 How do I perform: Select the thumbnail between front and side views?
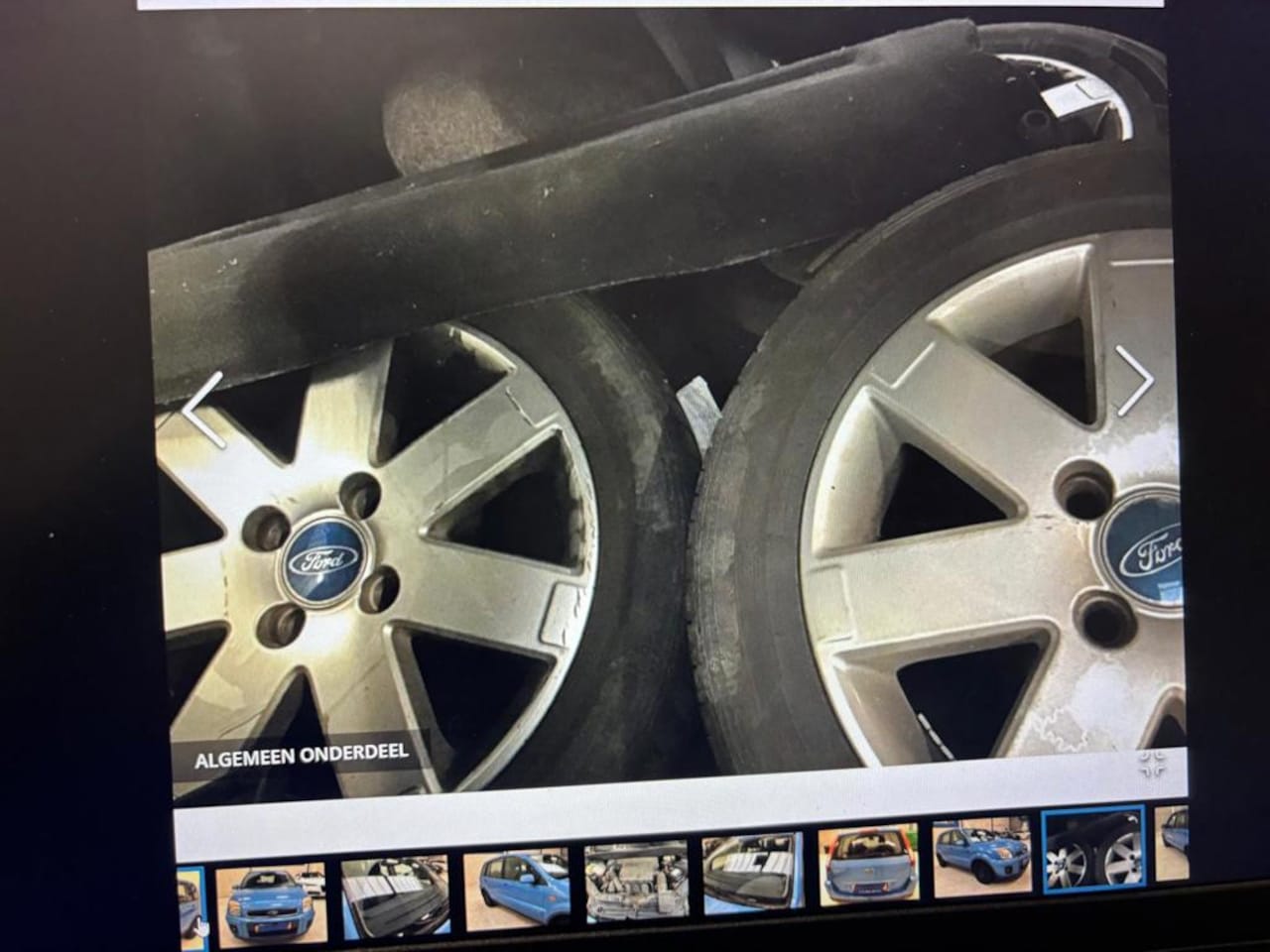[393, 895]
